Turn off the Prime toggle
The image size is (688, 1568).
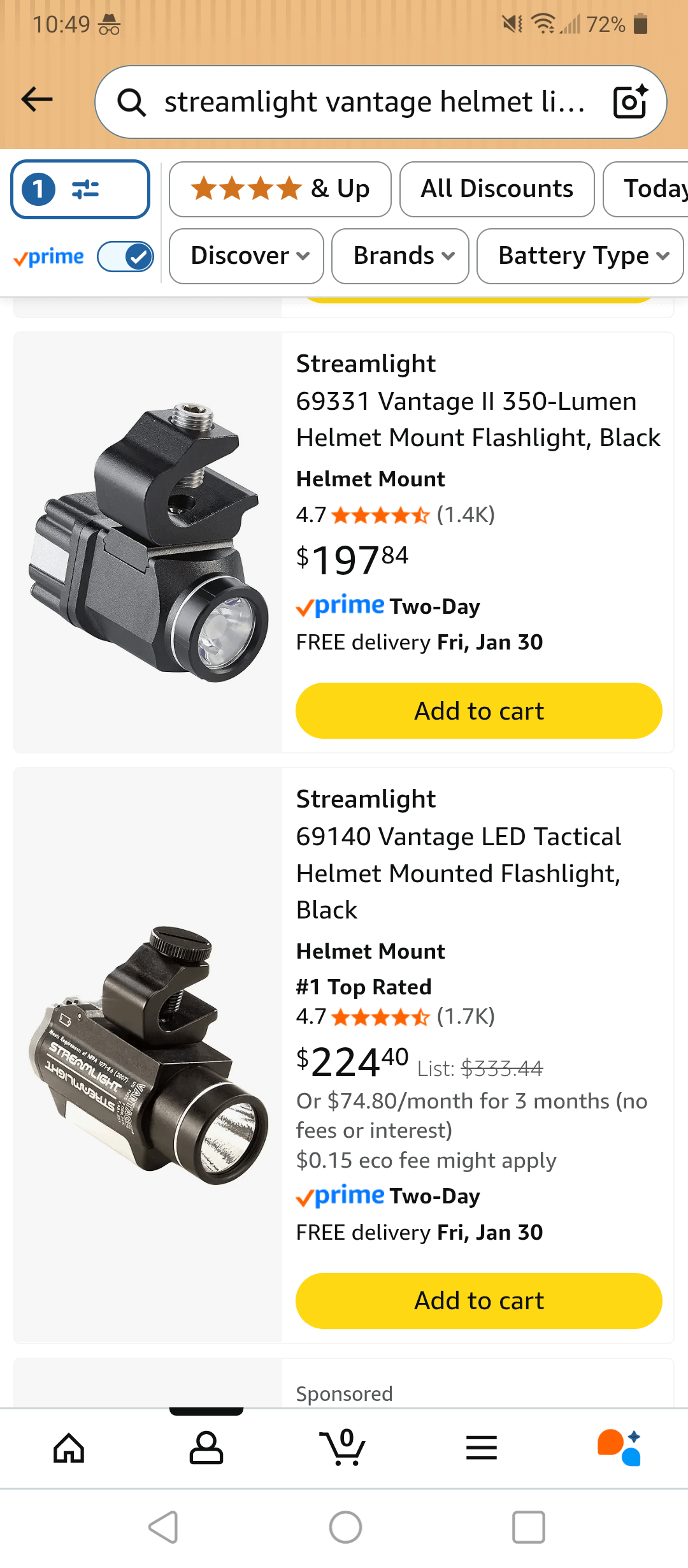point(125,257)
